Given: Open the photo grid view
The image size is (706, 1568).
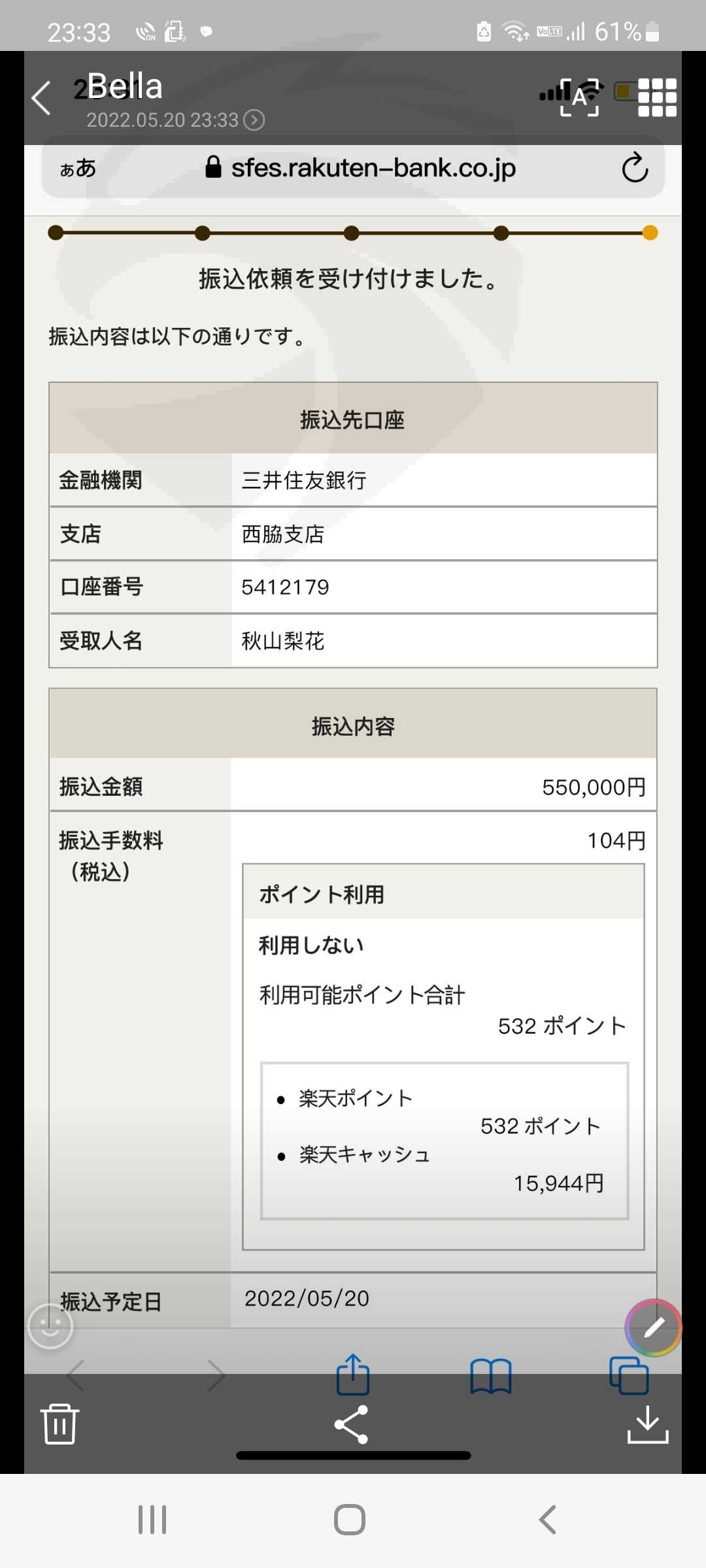Looking at the screenshot, I should pyautogui.click(x=657, y=98).
